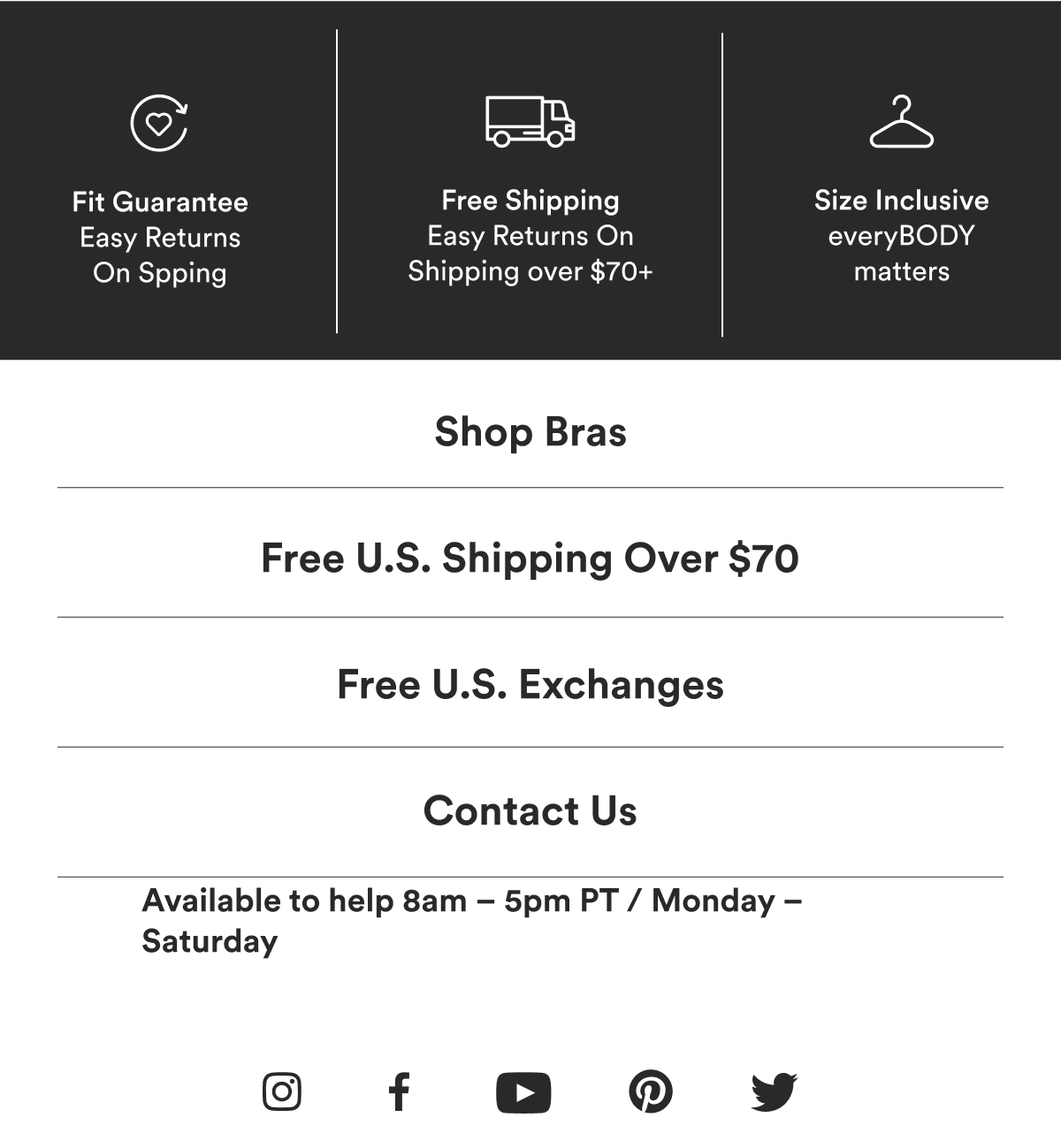Open the Twitter profile
The width and height of the screenshot is (1061, 1148).
click(x=774, y=1091)
